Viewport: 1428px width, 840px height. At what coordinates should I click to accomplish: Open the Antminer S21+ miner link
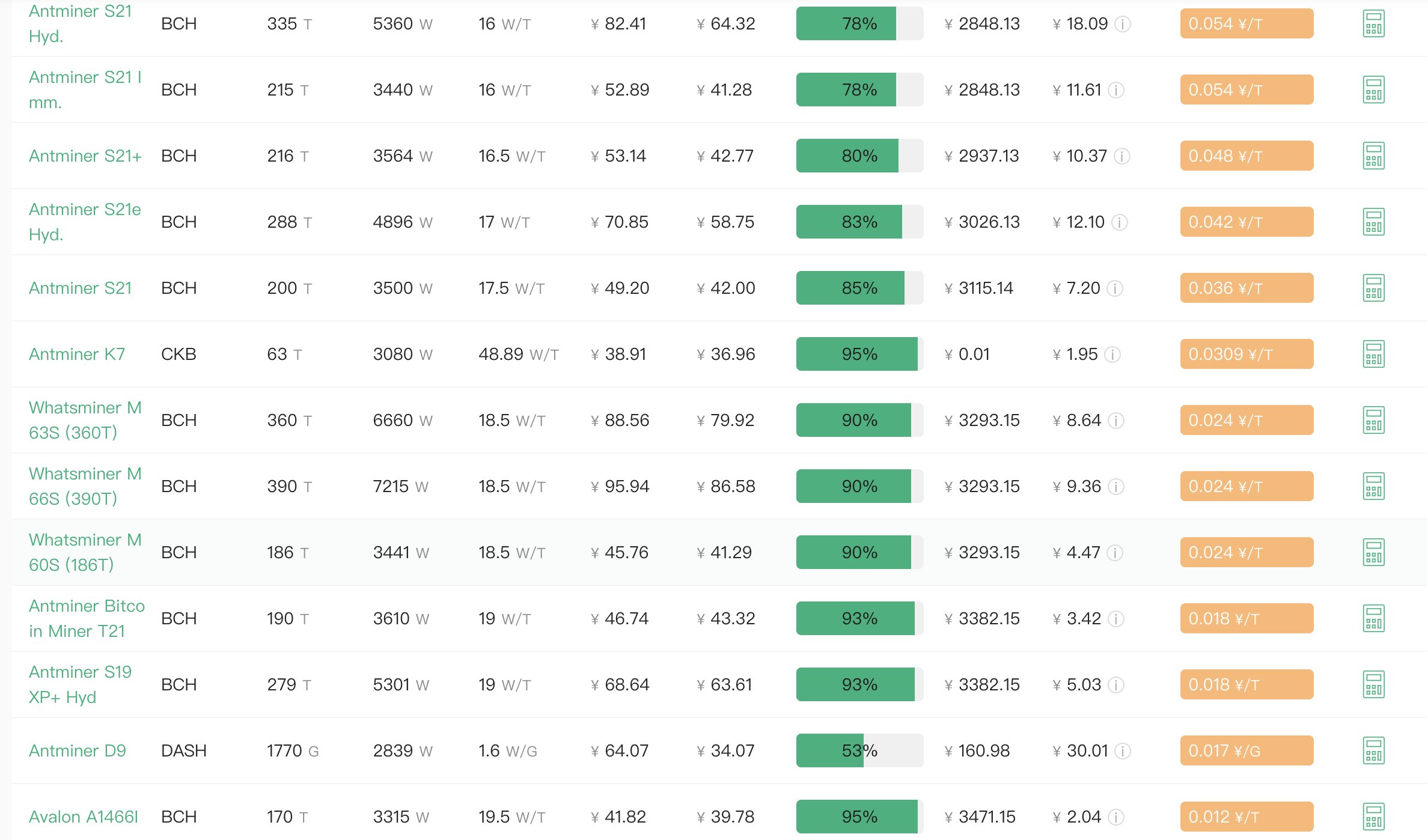[x=85, y=156]
